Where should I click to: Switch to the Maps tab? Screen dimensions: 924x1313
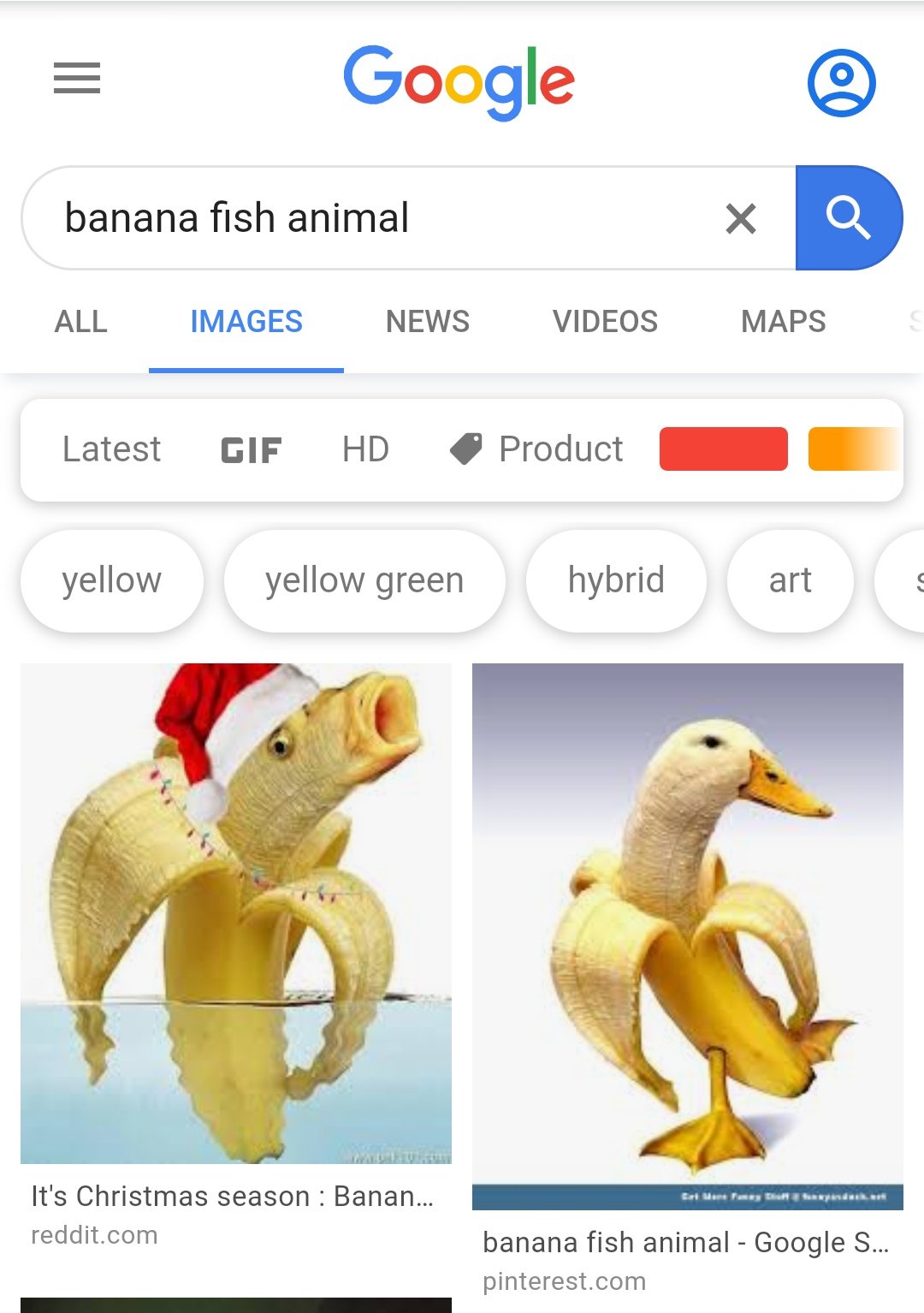point(783,322)
